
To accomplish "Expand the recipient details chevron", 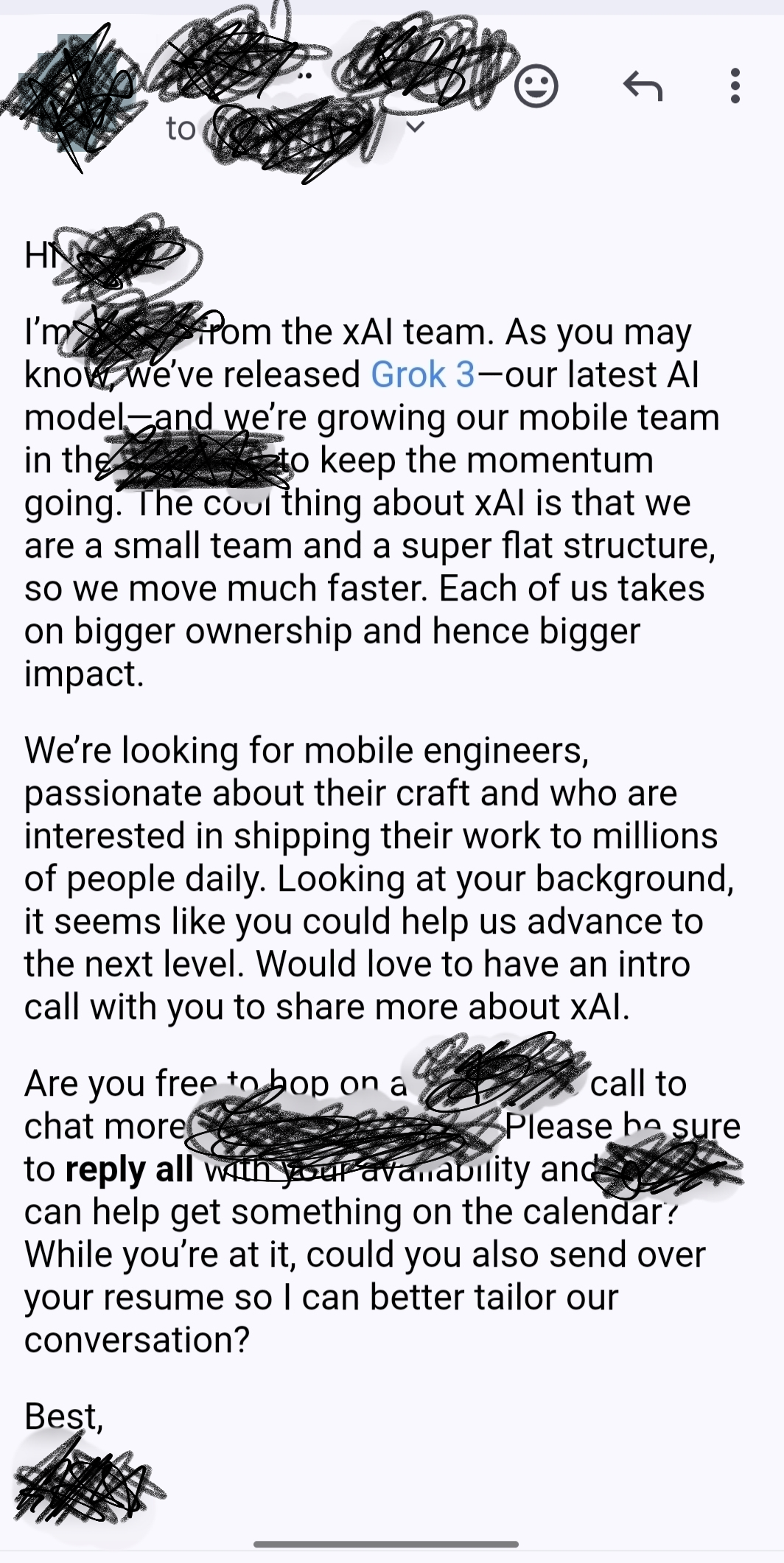I will point(416,127).
